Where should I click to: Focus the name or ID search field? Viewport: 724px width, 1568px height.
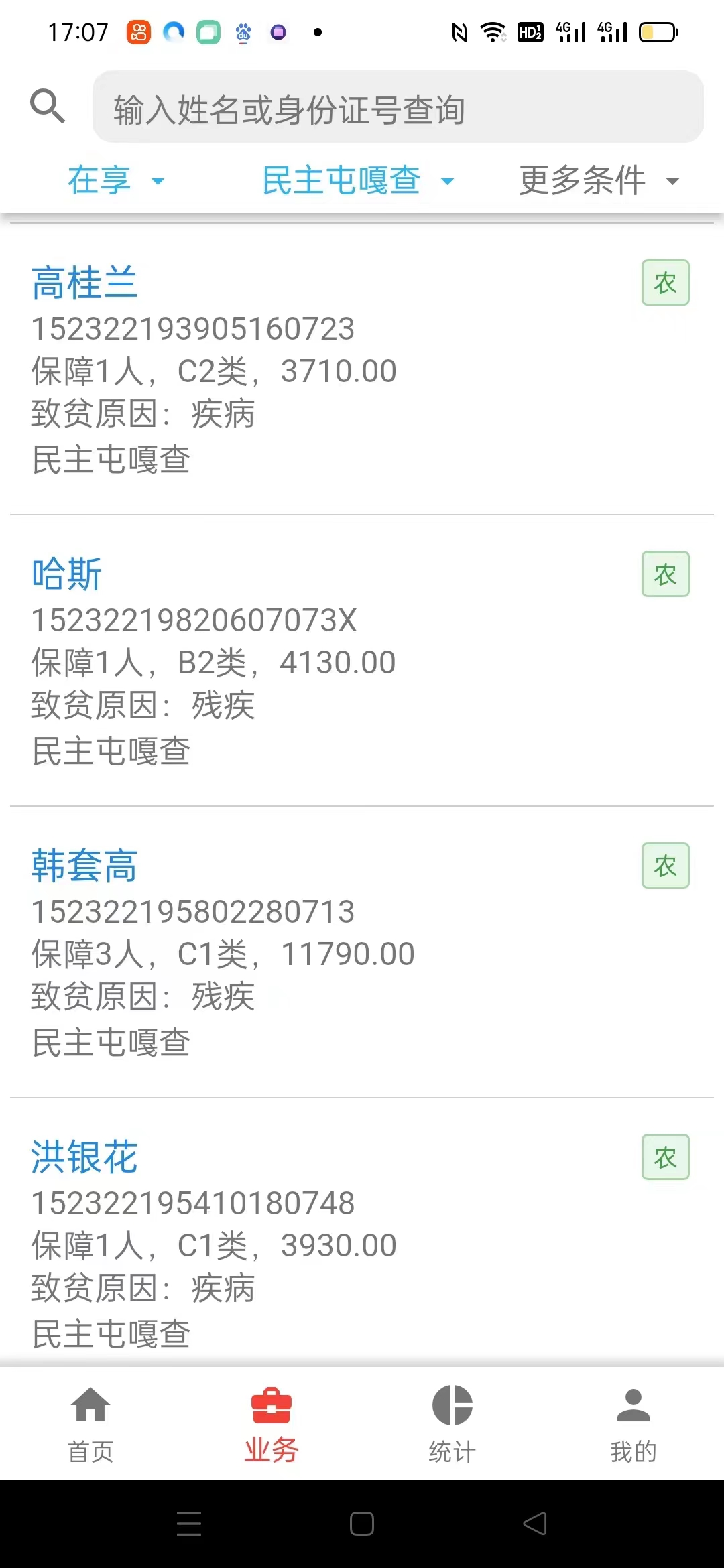pyautogui.click(x=398, y=107)
